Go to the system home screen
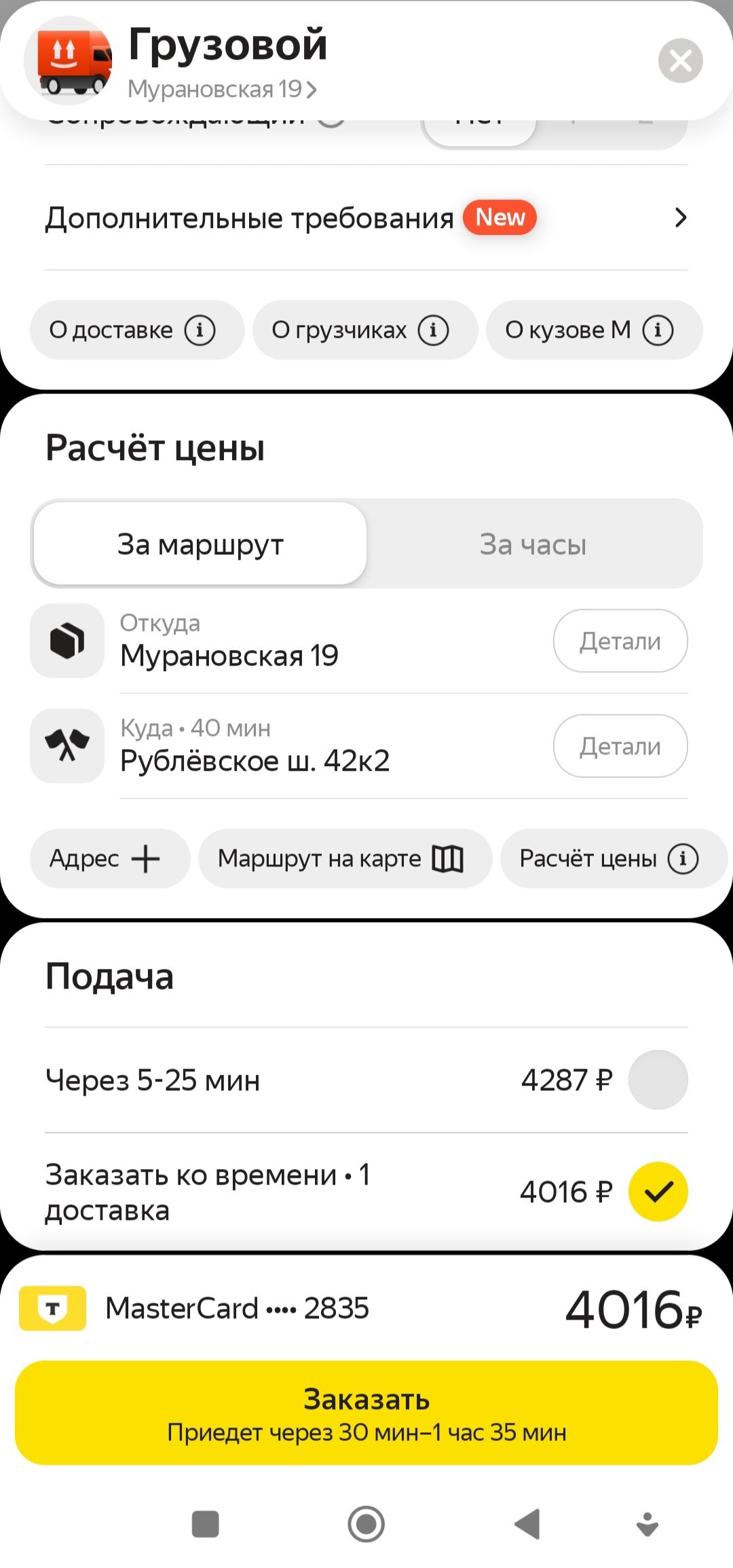The height and width of the screenshot is (1568, 733). [x=366, y=1524]
